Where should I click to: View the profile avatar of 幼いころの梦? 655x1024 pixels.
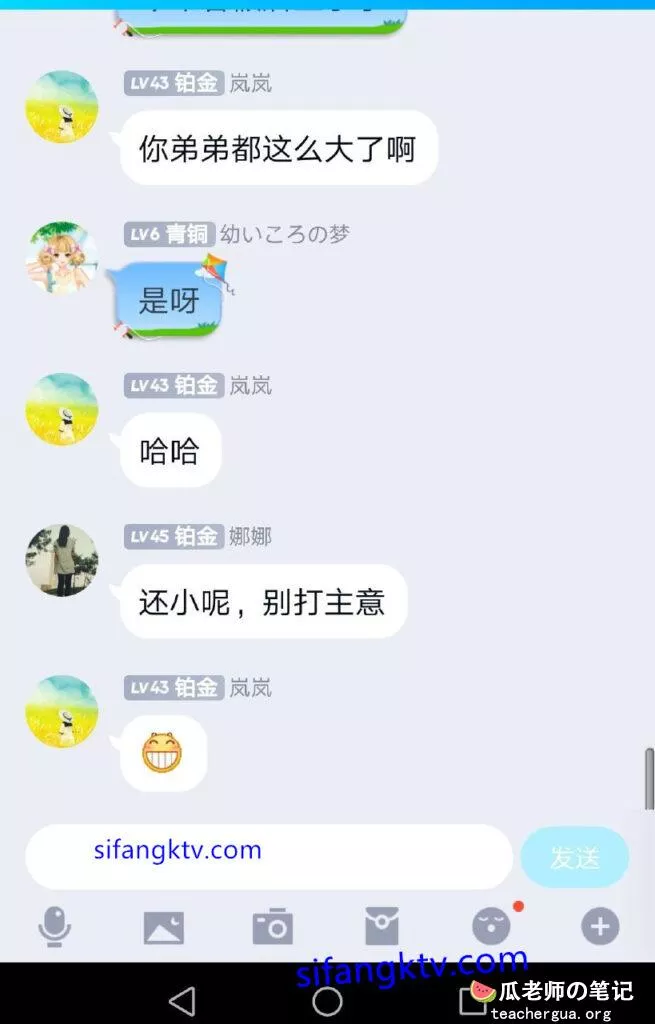pyautogui.click(x=62, y=258)
